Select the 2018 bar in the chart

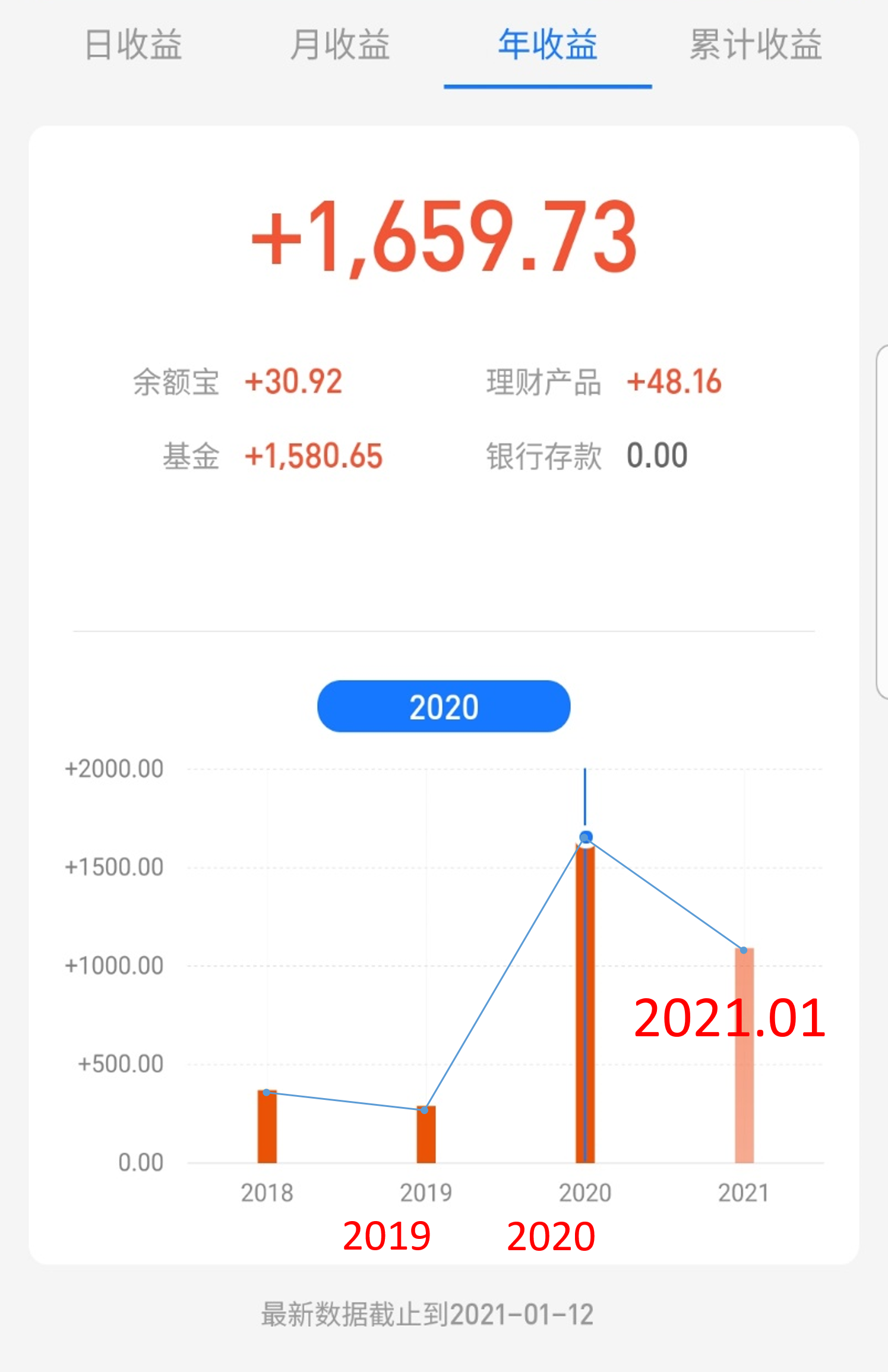(x=267, y=1126)
